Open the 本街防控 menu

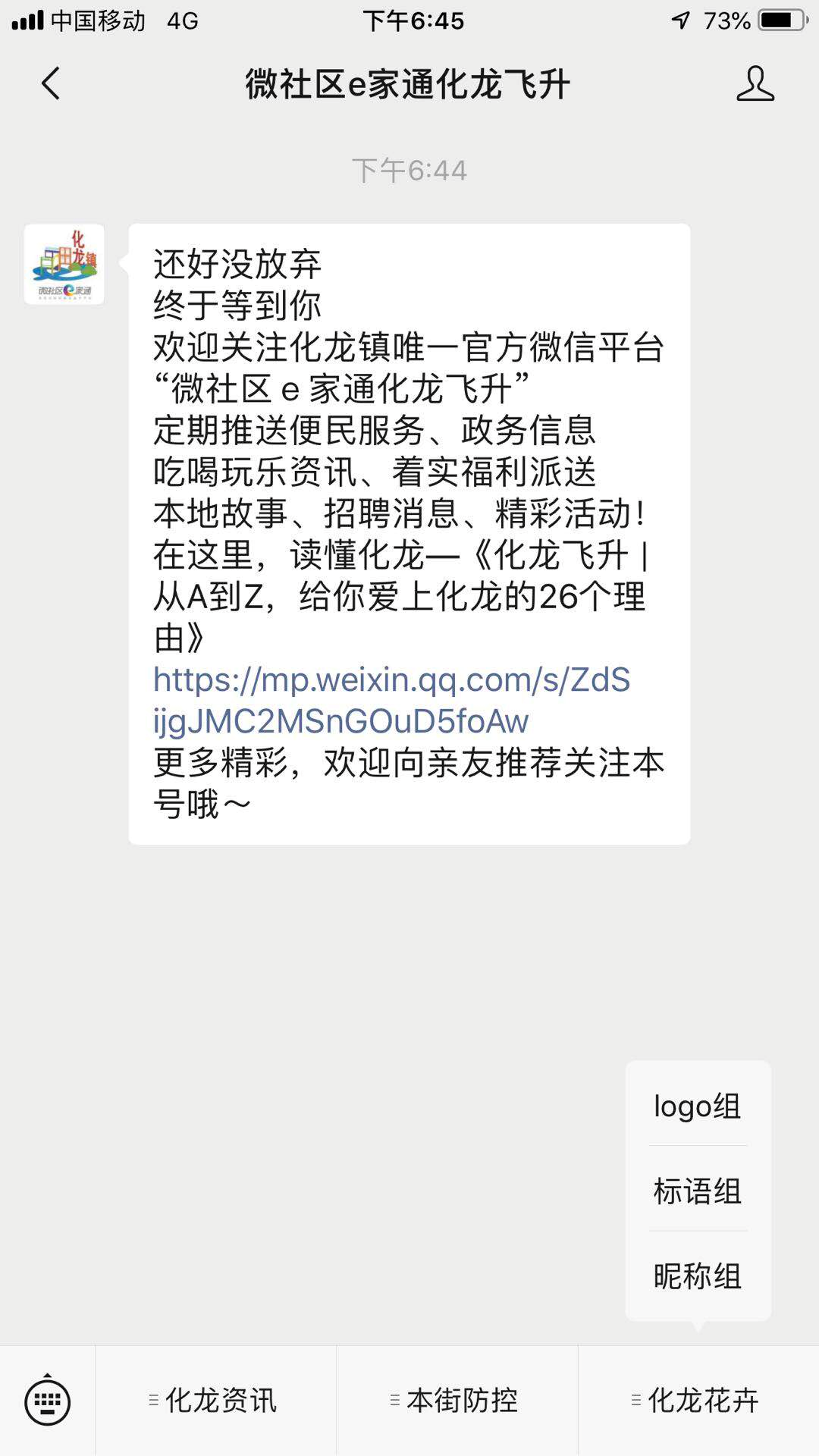(457, 1401)
